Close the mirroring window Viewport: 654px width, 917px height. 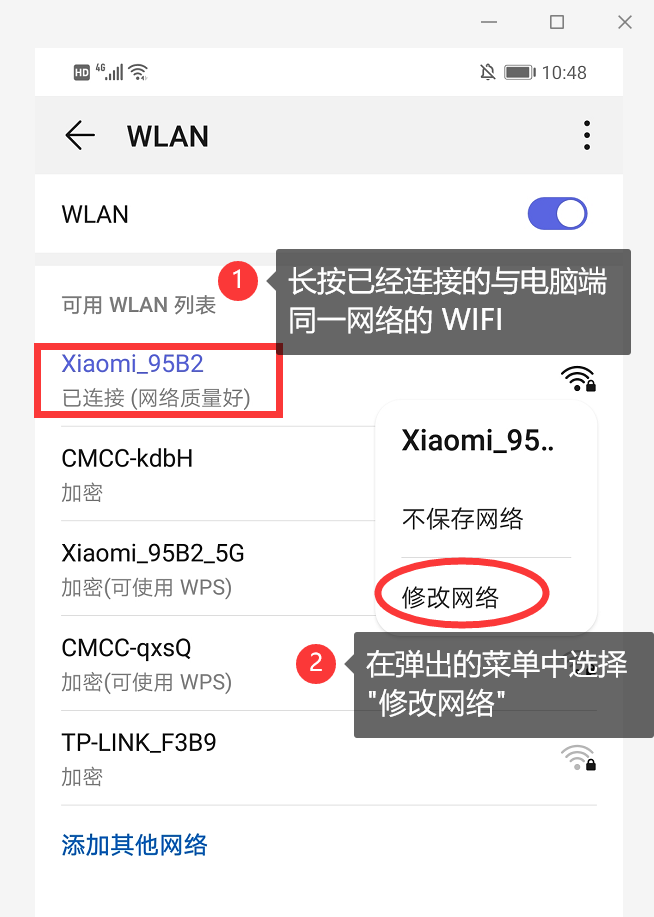tap(625, 22)
